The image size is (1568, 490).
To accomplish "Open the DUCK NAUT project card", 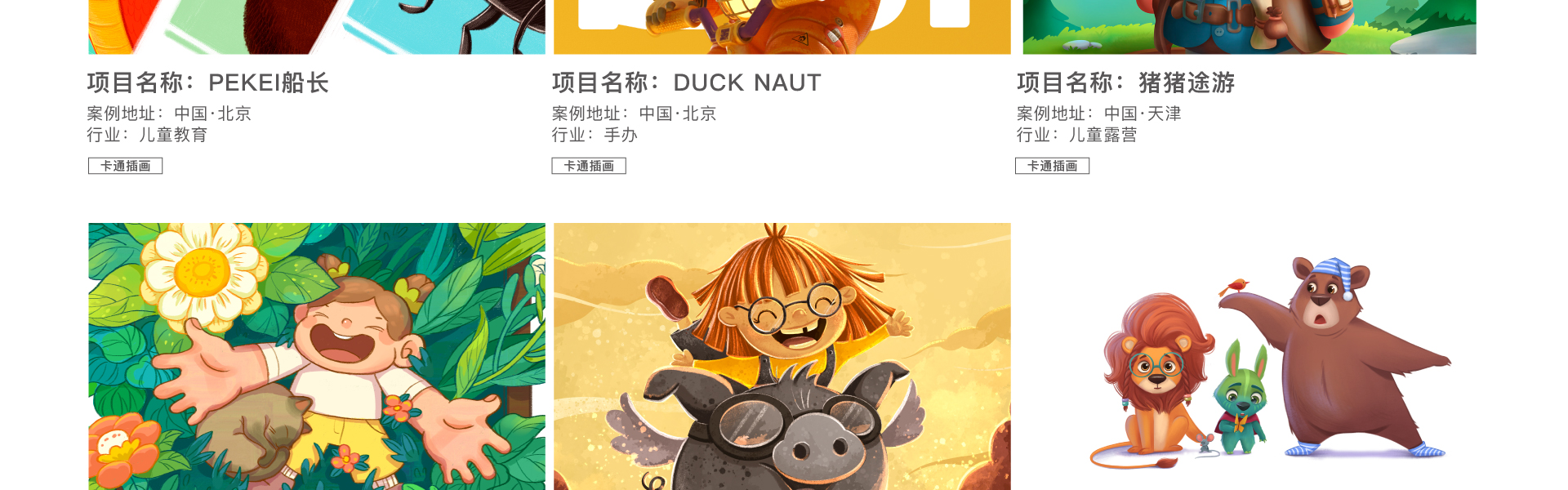I will pos(687,82).
